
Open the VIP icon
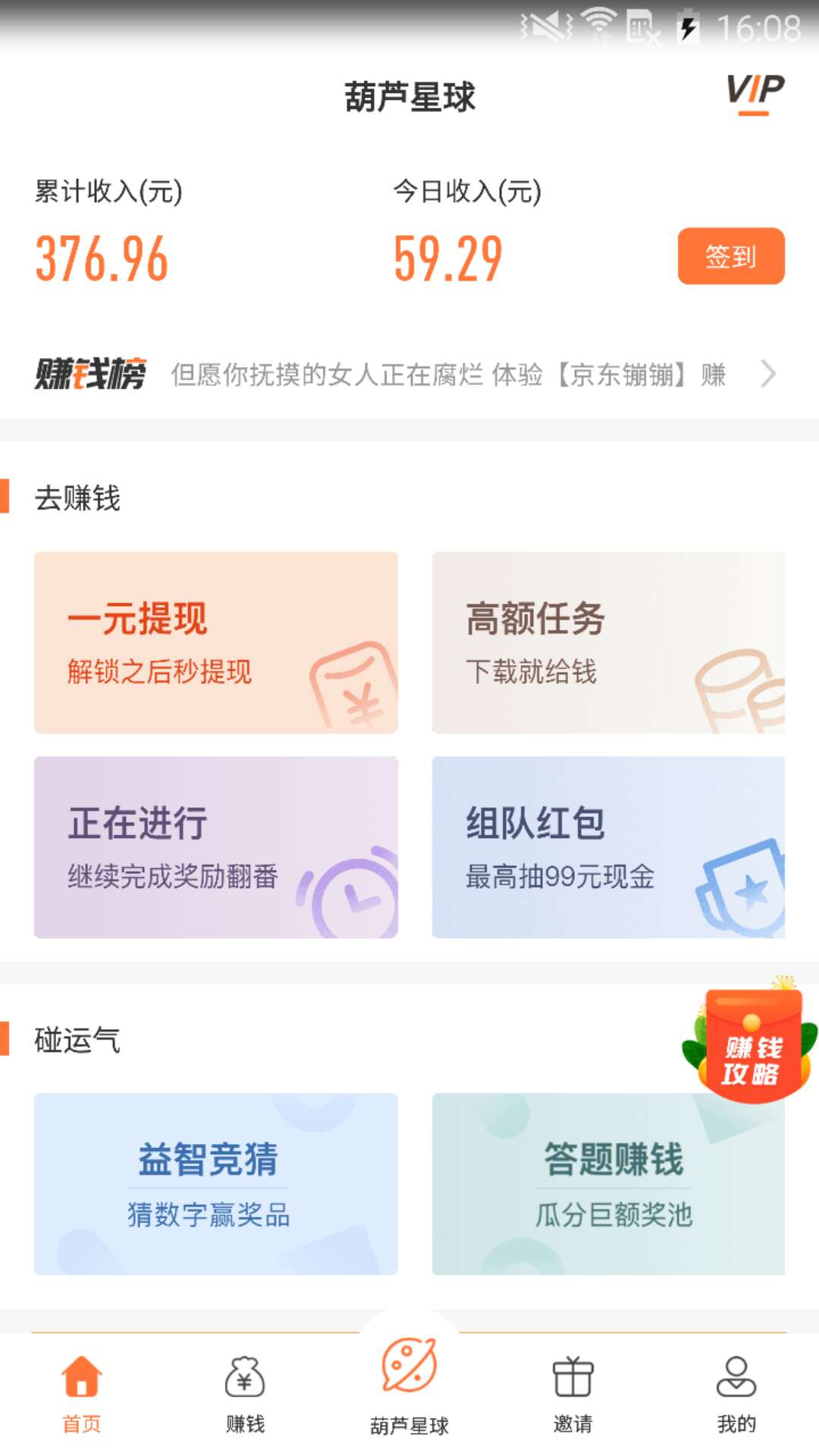click(755, 94)
